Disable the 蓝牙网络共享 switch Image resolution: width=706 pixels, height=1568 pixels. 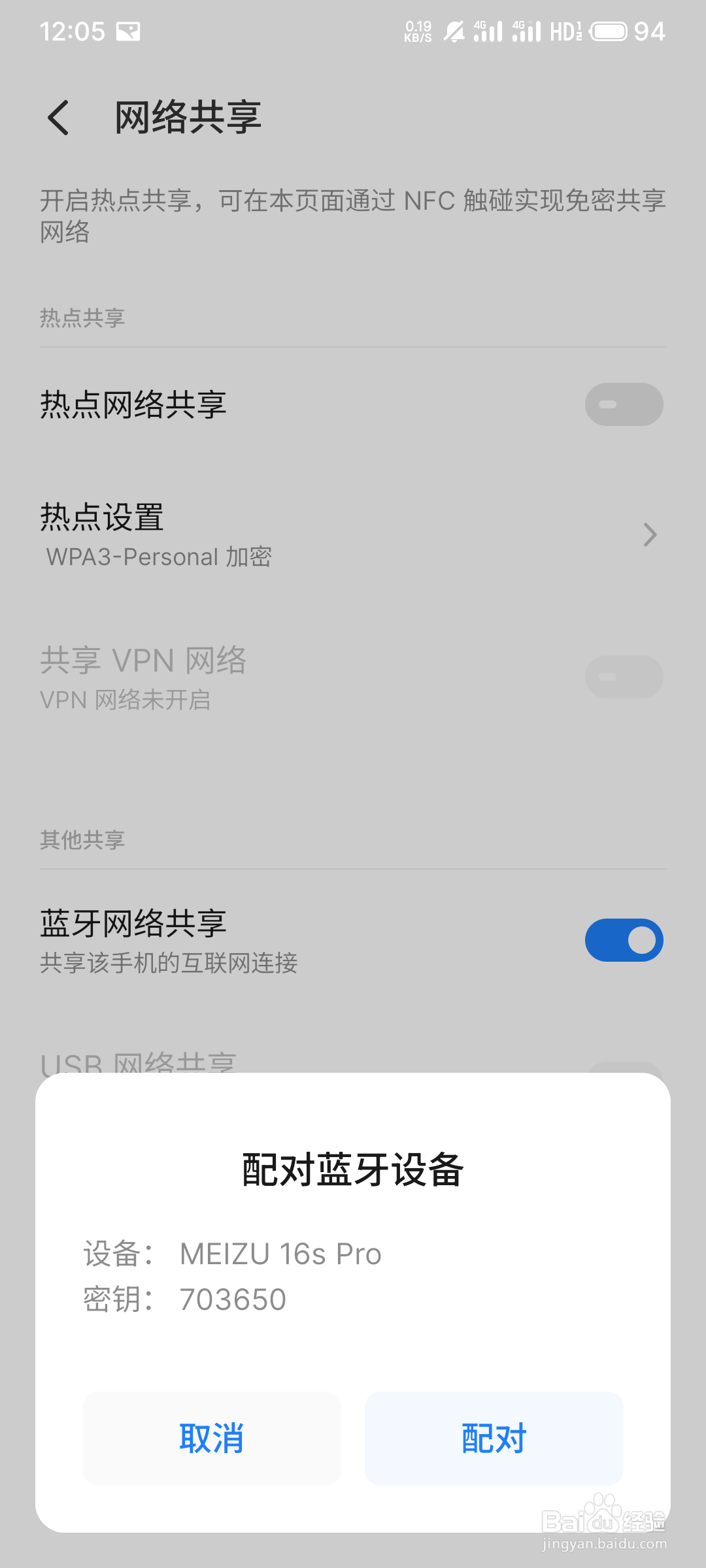click(x=624, y=939)
